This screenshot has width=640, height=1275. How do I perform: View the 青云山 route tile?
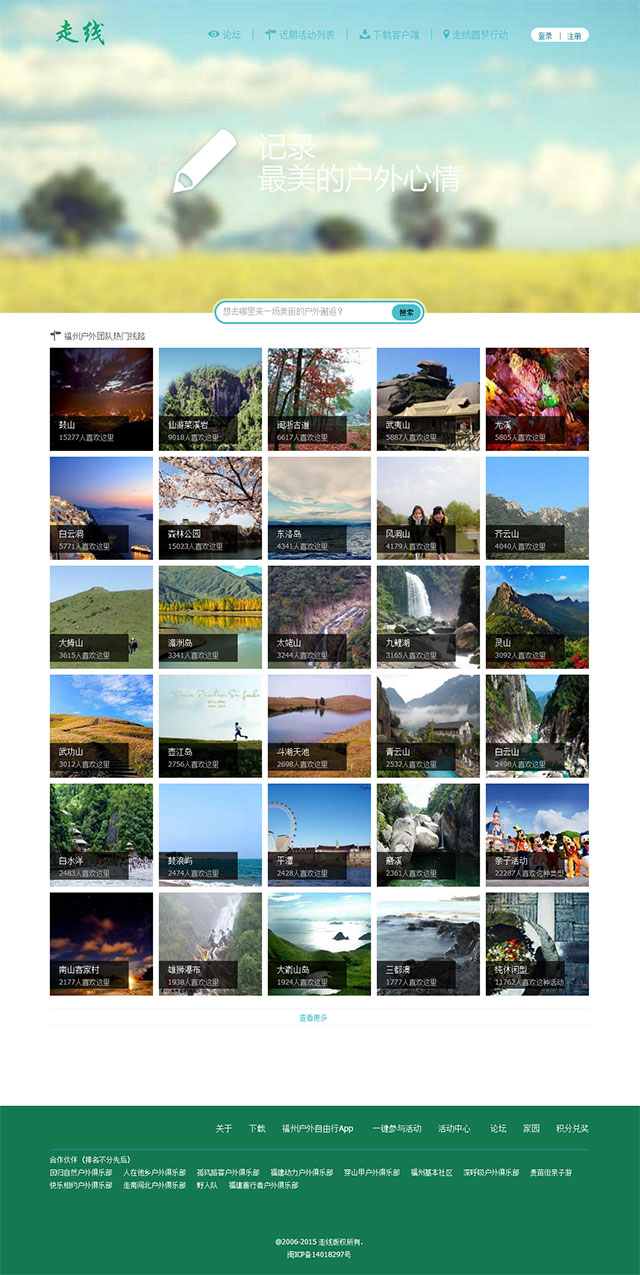coord(428,726)
